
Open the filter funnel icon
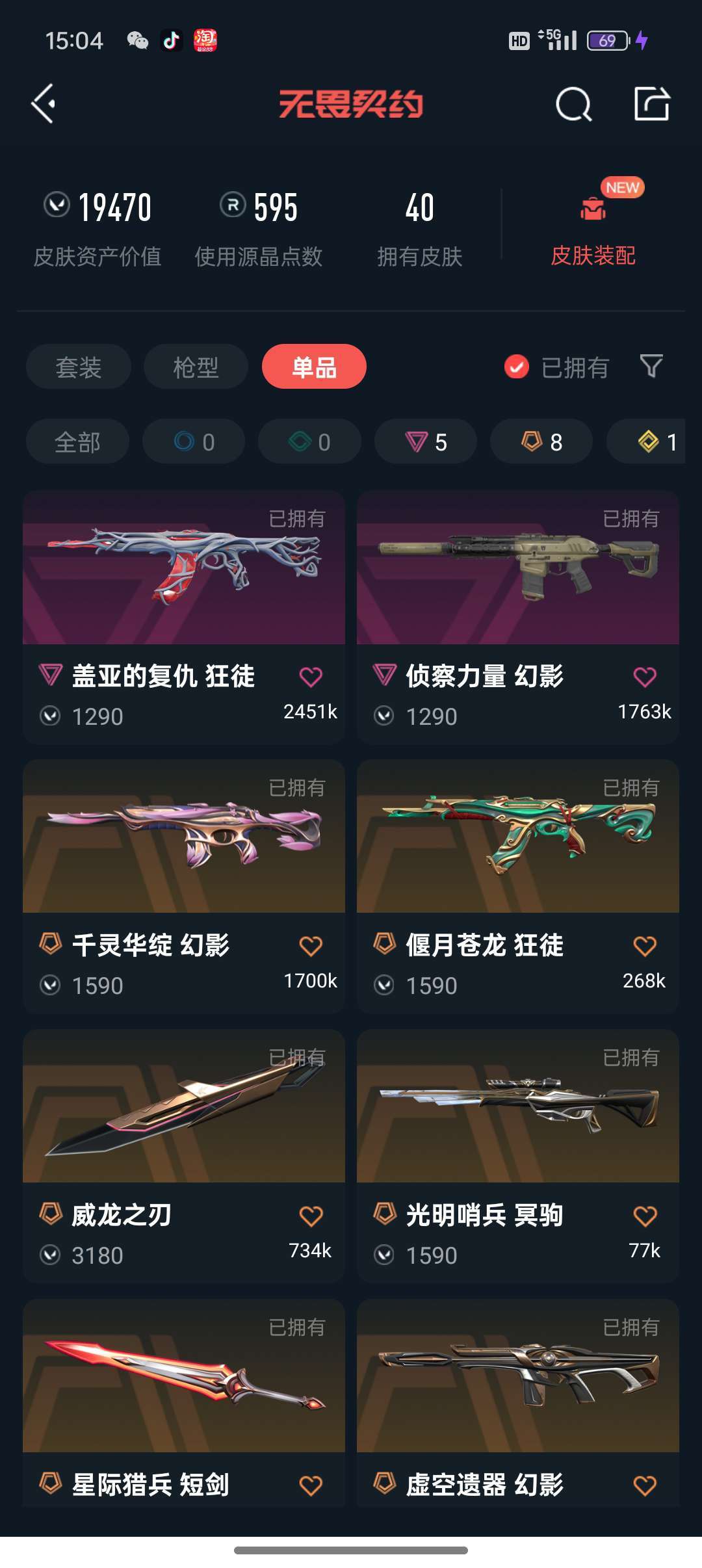click(651, 366)
